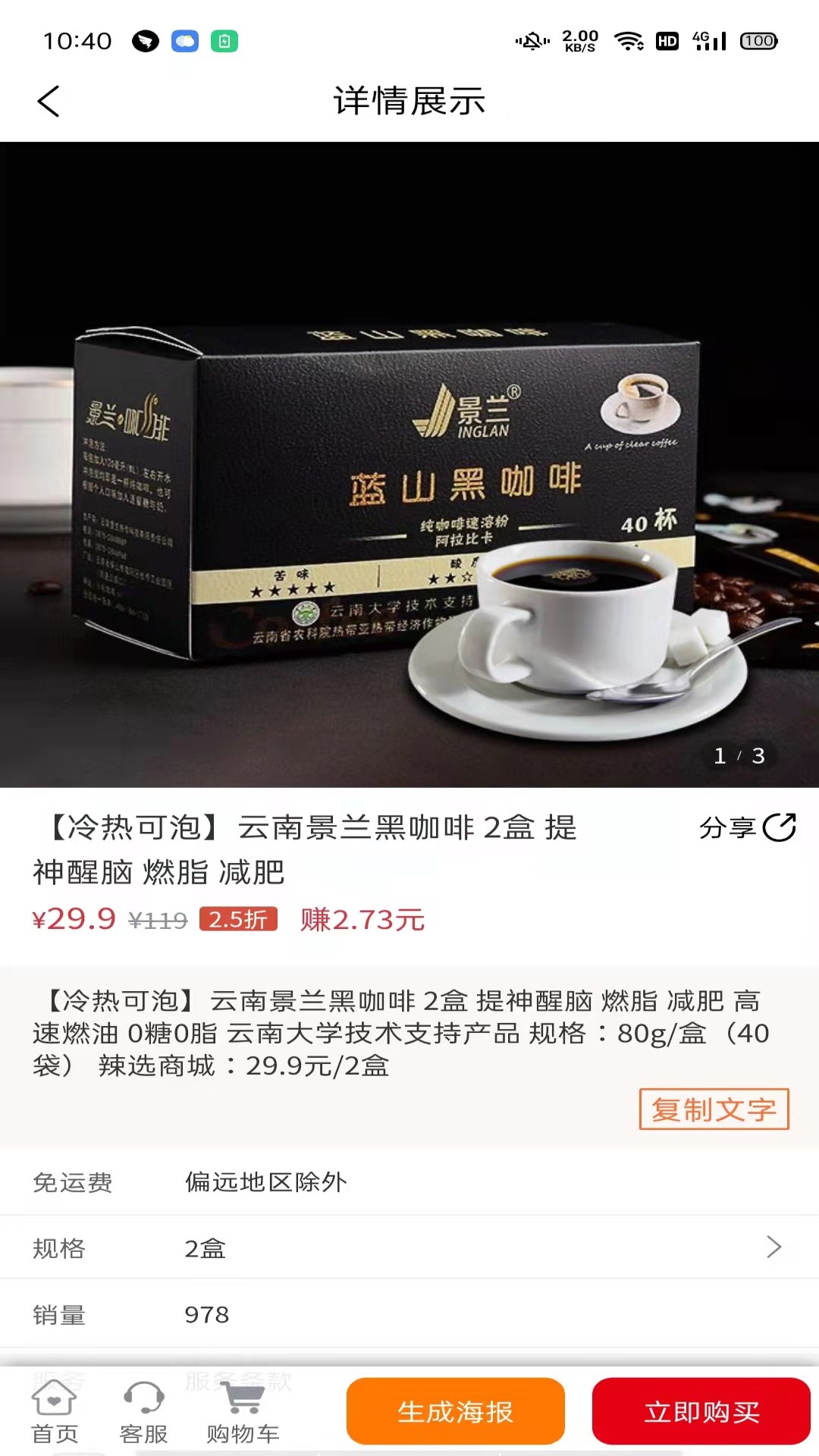819x1456 pixels.
Task: Go to 首页 home
Action: coord(55,1413)
